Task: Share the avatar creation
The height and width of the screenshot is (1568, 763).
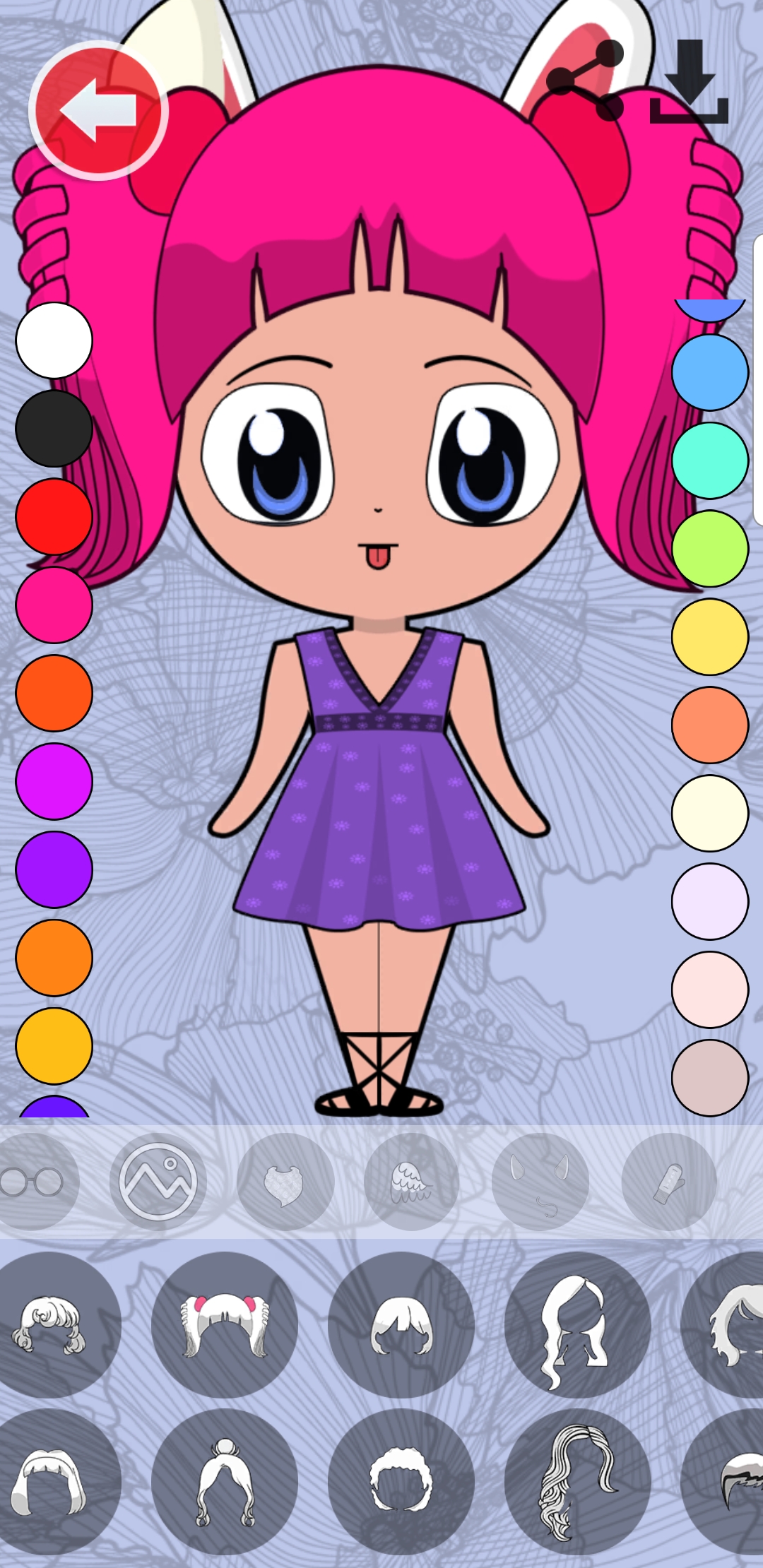Action: tap(585, 80)
